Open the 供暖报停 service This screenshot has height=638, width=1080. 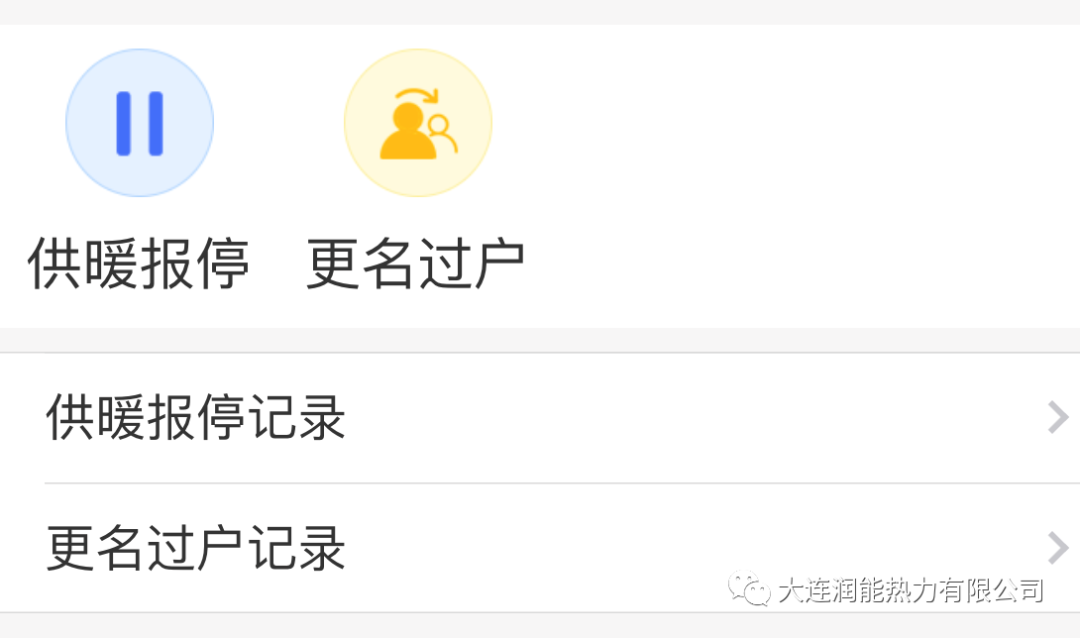(139, 124)
